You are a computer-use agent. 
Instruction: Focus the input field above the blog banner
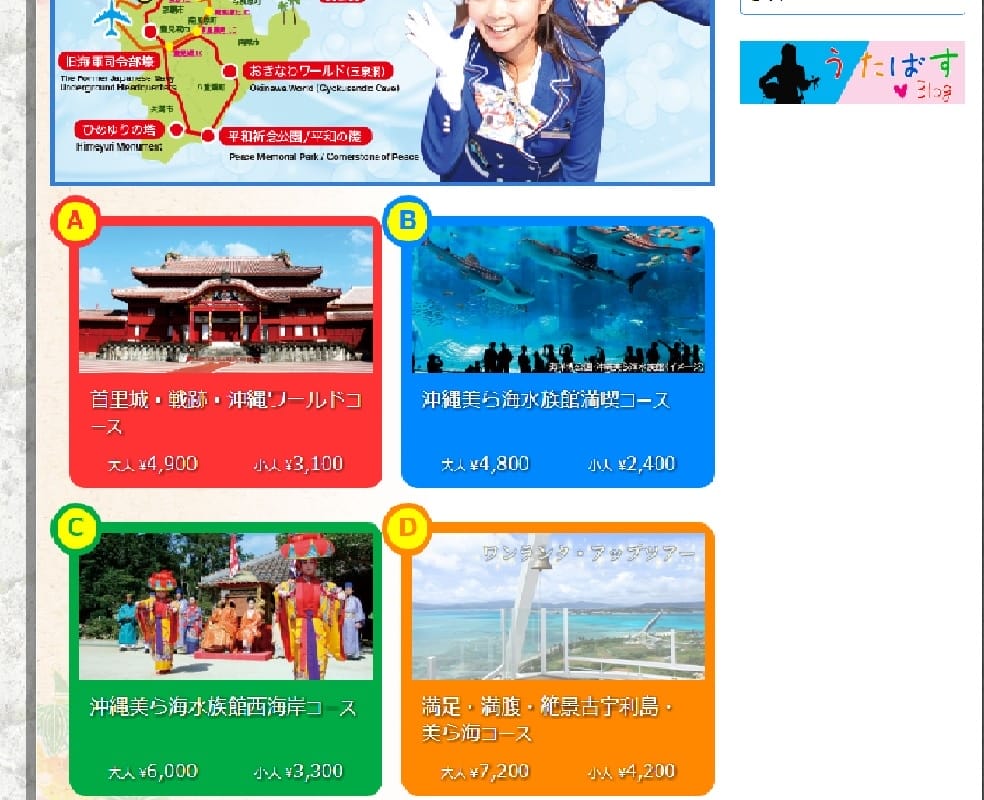851,5
